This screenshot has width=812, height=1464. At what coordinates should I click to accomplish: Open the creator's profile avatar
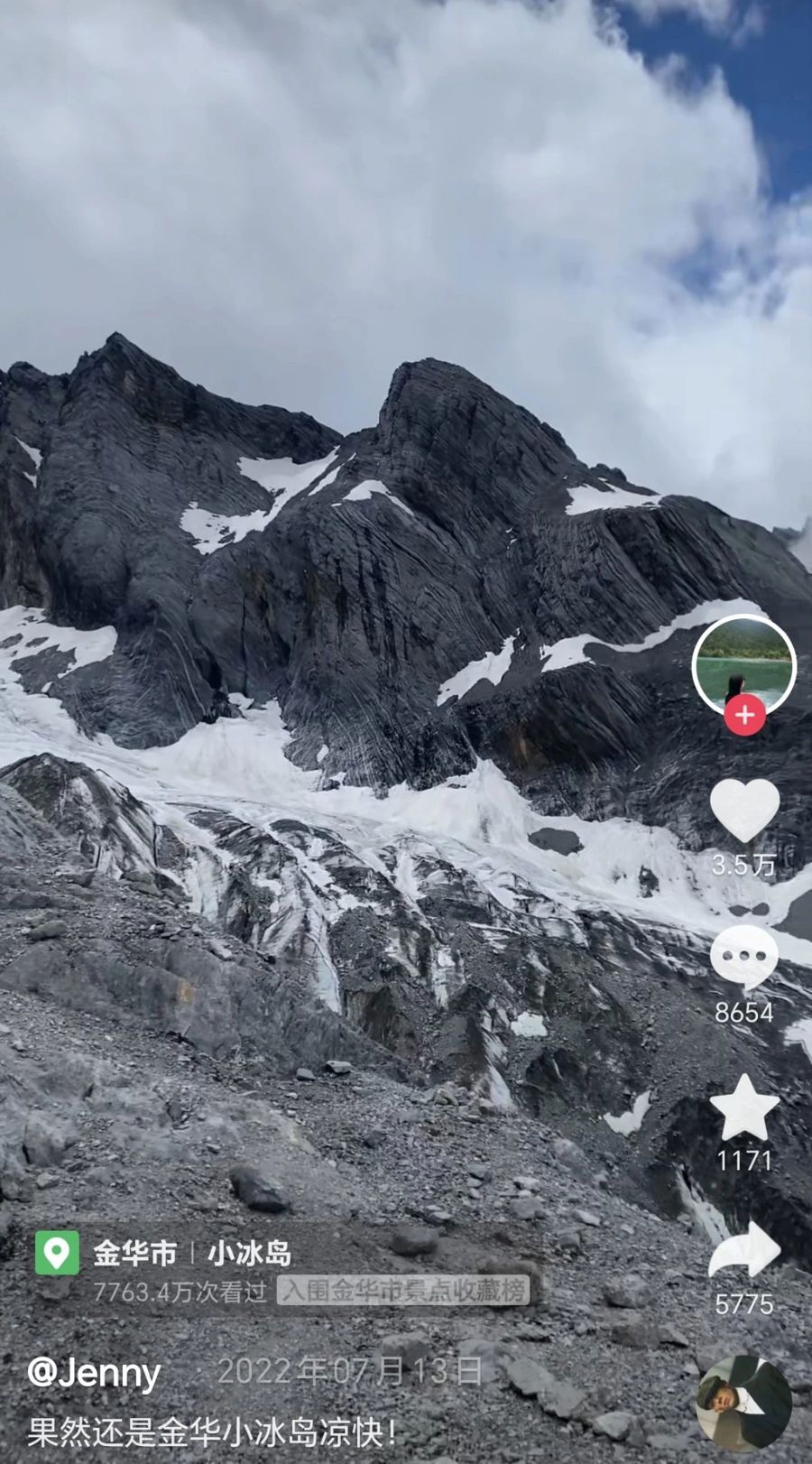(x=743, y=663)
